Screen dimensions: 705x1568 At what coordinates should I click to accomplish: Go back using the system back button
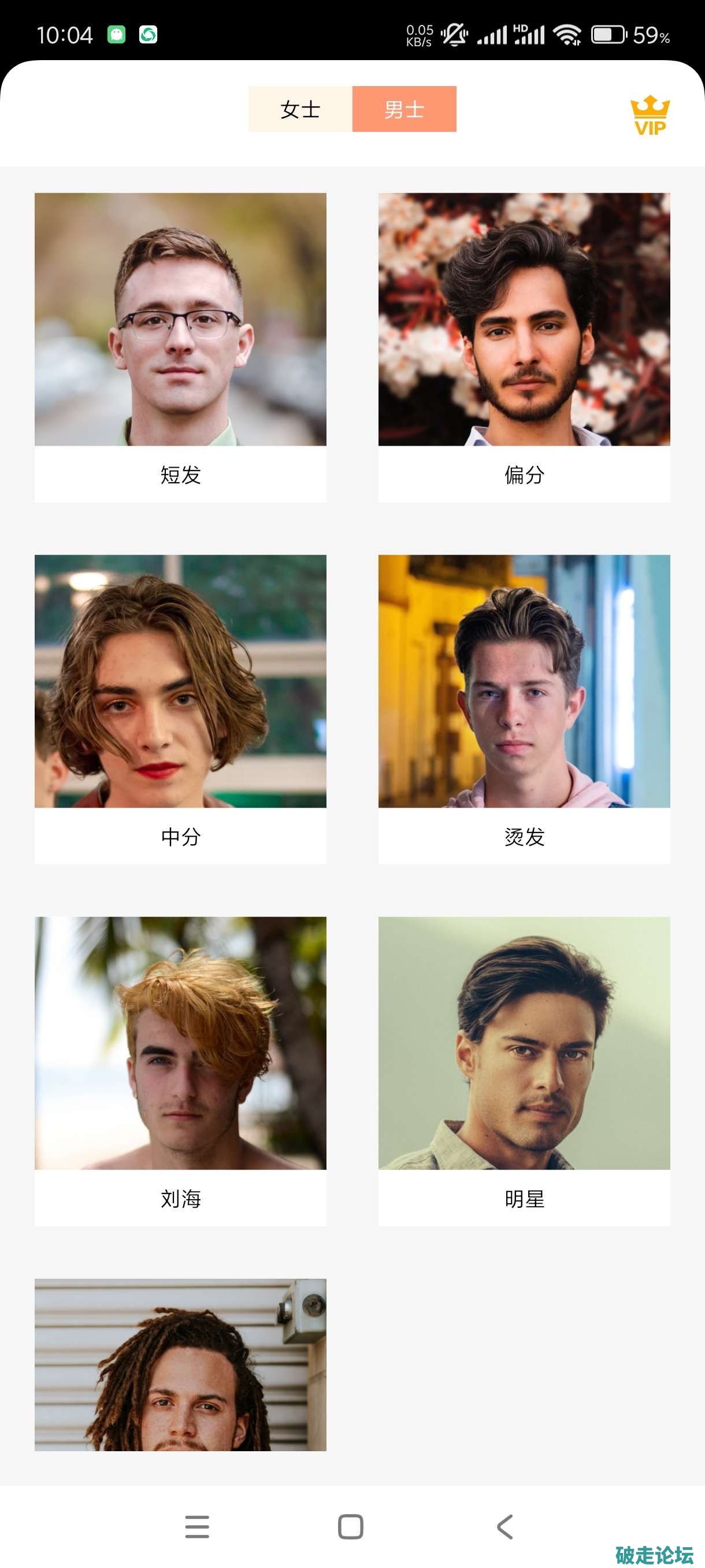505,1526
